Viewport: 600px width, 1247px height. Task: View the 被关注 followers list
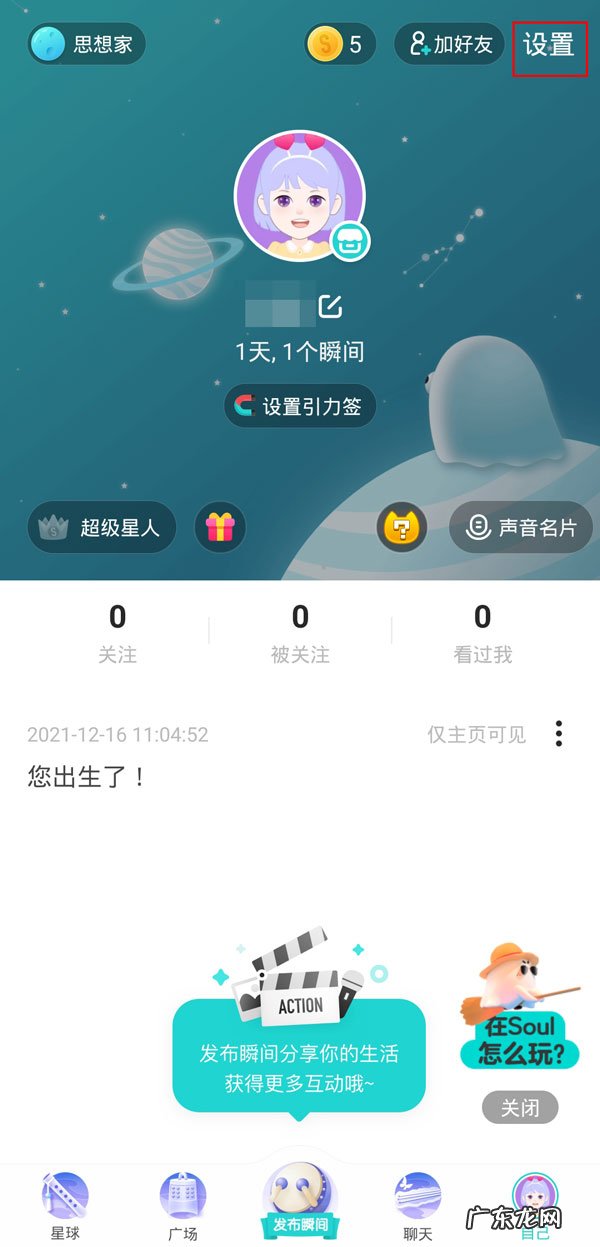click(300, 633)
